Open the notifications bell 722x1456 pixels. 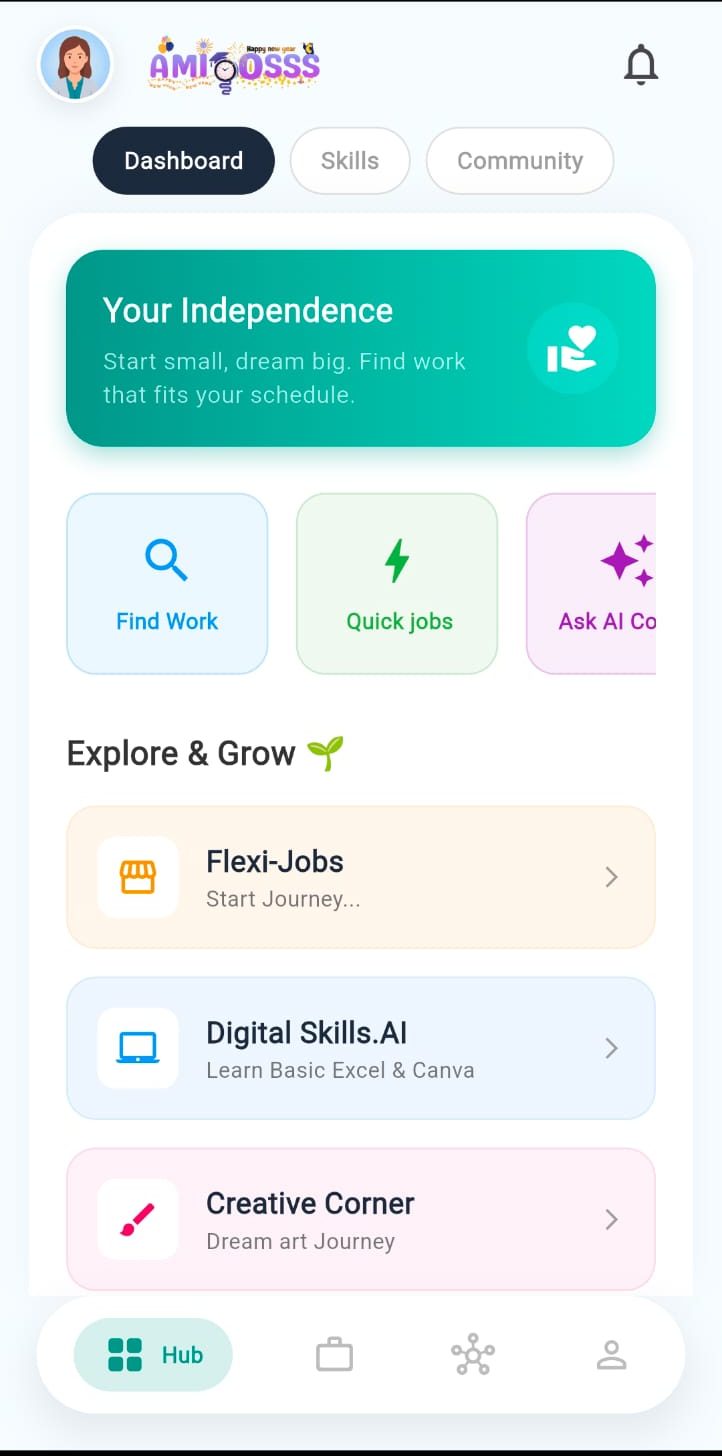pyautogui.click(x=641, y=65)
